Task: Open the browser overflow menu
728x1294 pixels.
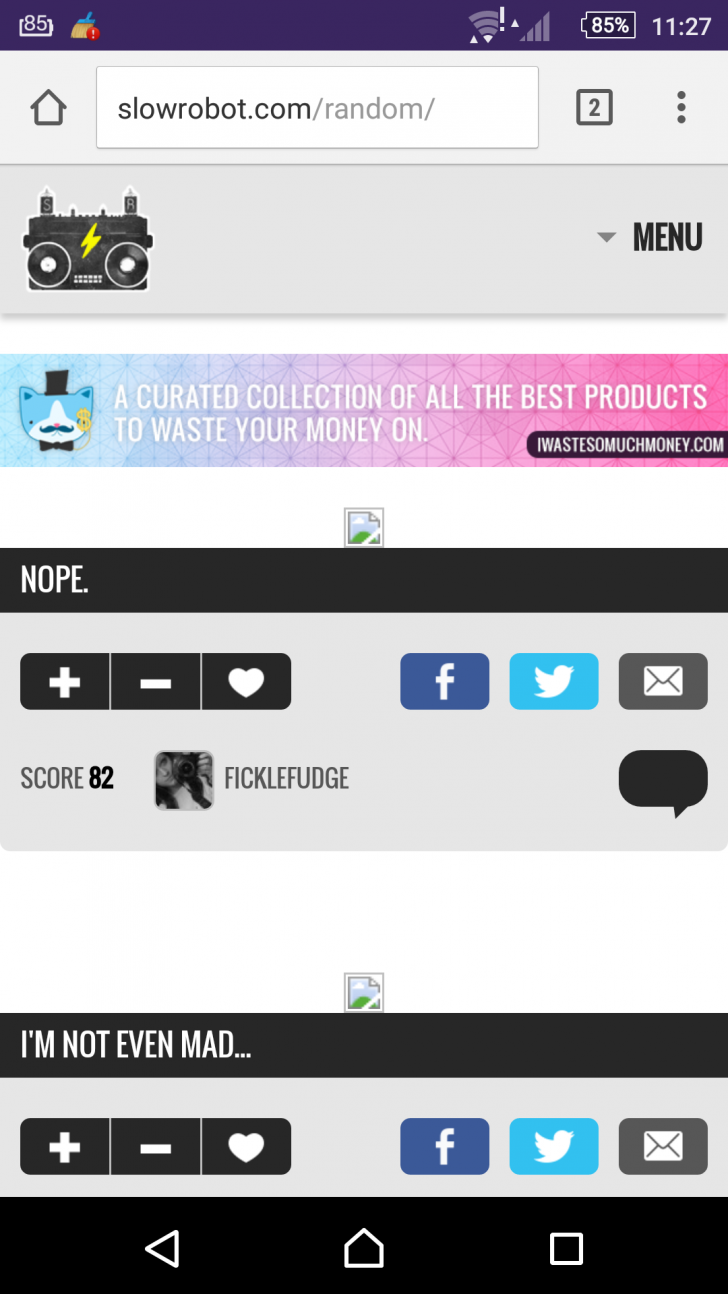Action: pyautogui.click(x=681, y=108)
